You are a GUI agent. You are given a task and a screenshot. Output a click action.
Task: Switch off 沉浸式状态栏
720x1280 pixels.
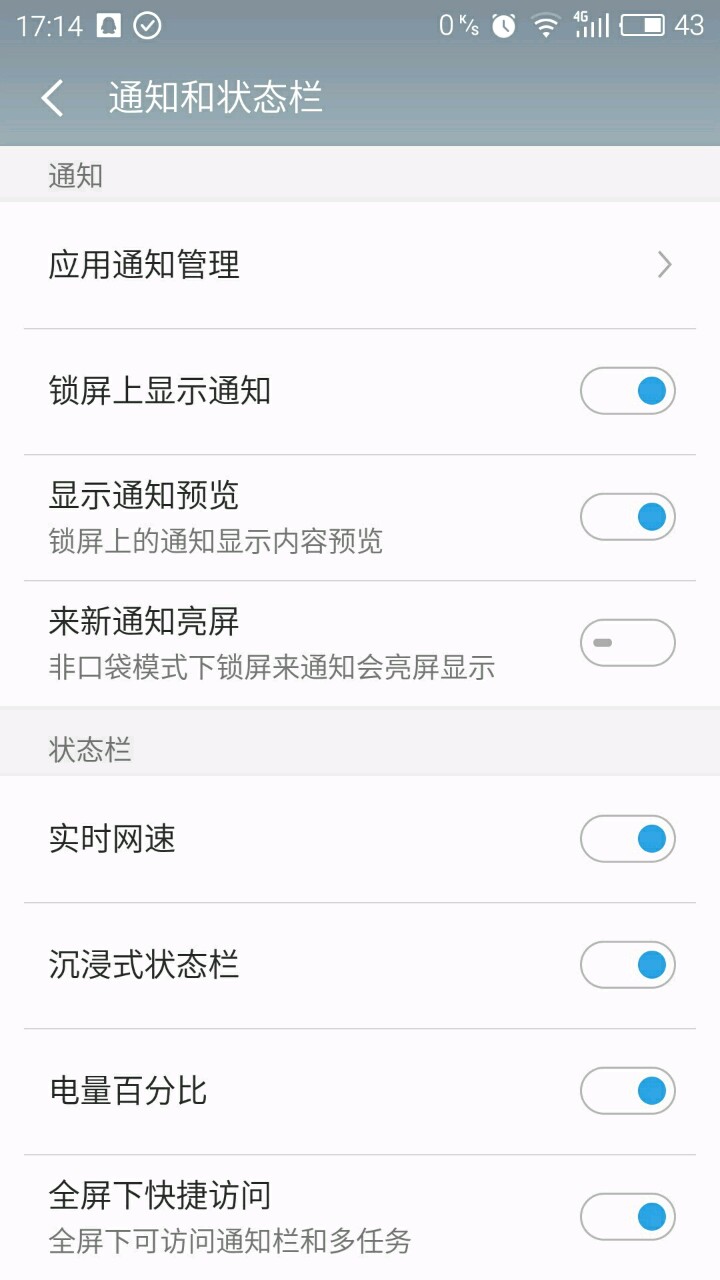[x=627, y=965]
